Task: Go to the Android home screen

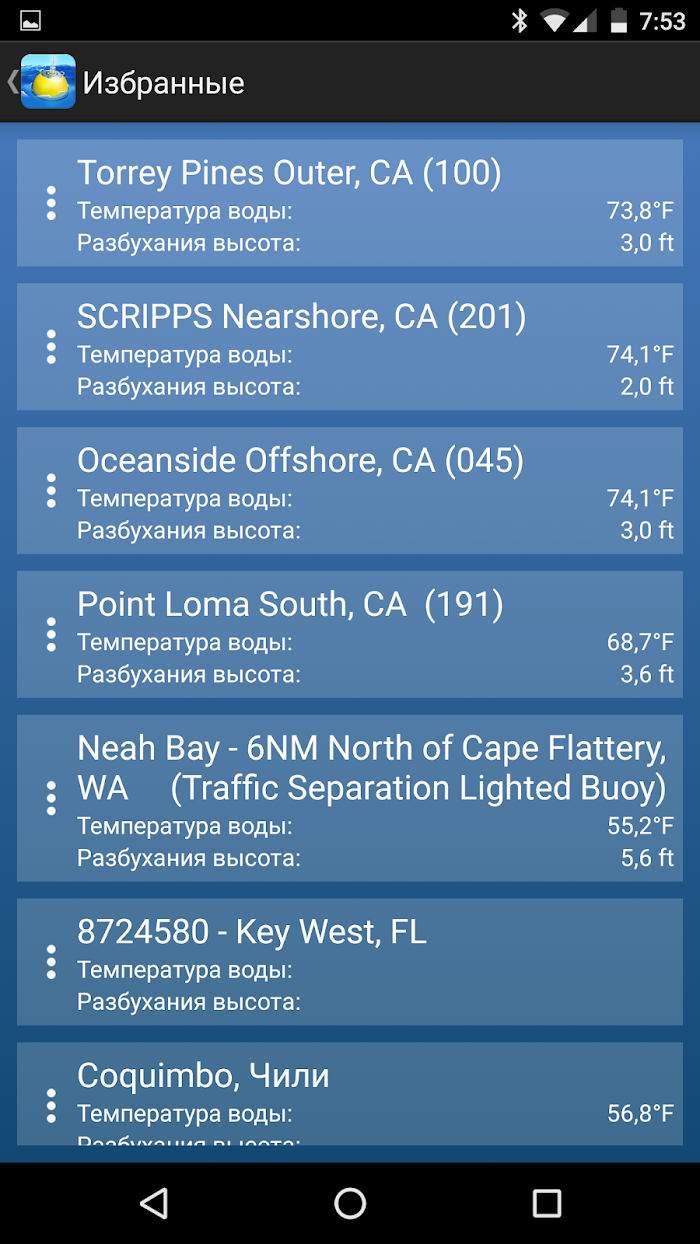Action: pos(350,1203)
